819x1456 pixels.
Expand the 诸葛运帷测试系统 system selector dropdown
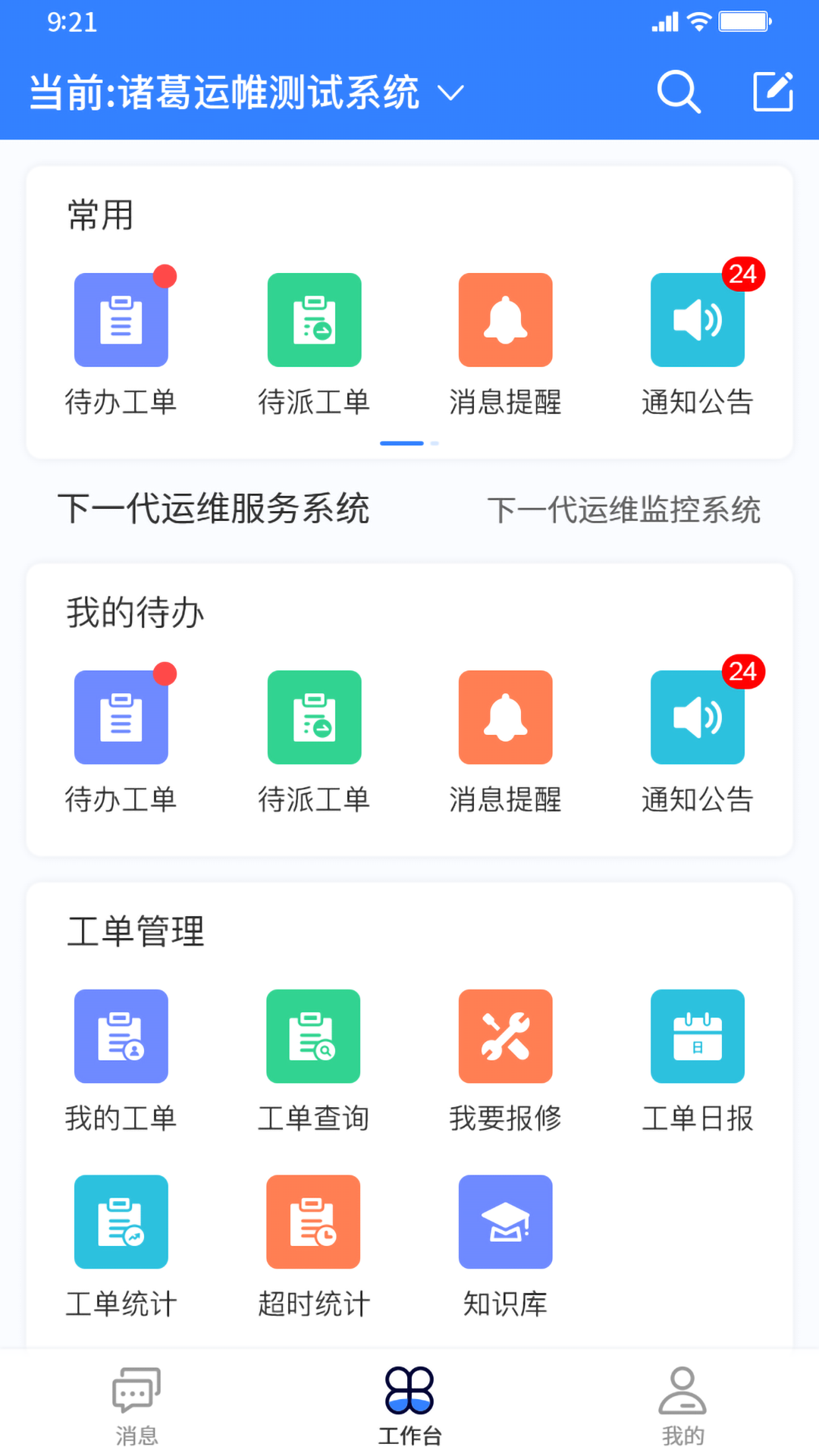450,93
